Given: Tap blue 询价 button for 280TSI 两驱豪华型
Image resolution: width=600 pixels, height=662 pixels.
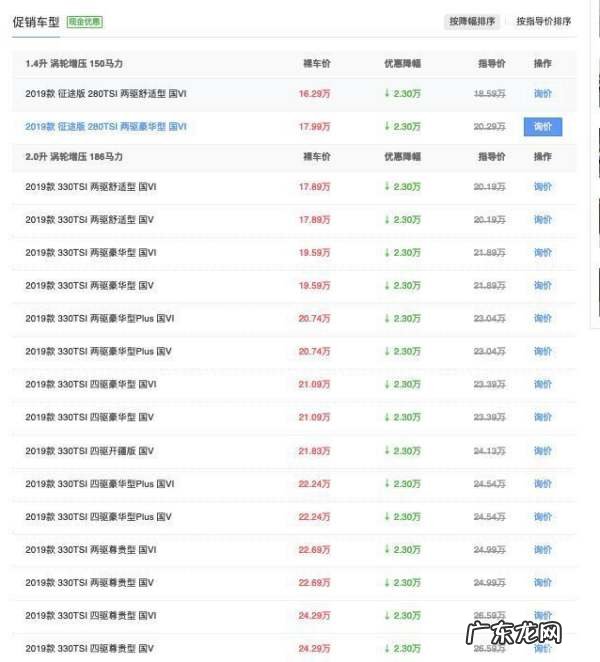Looking at the screenshot, I should click(543, 127).
